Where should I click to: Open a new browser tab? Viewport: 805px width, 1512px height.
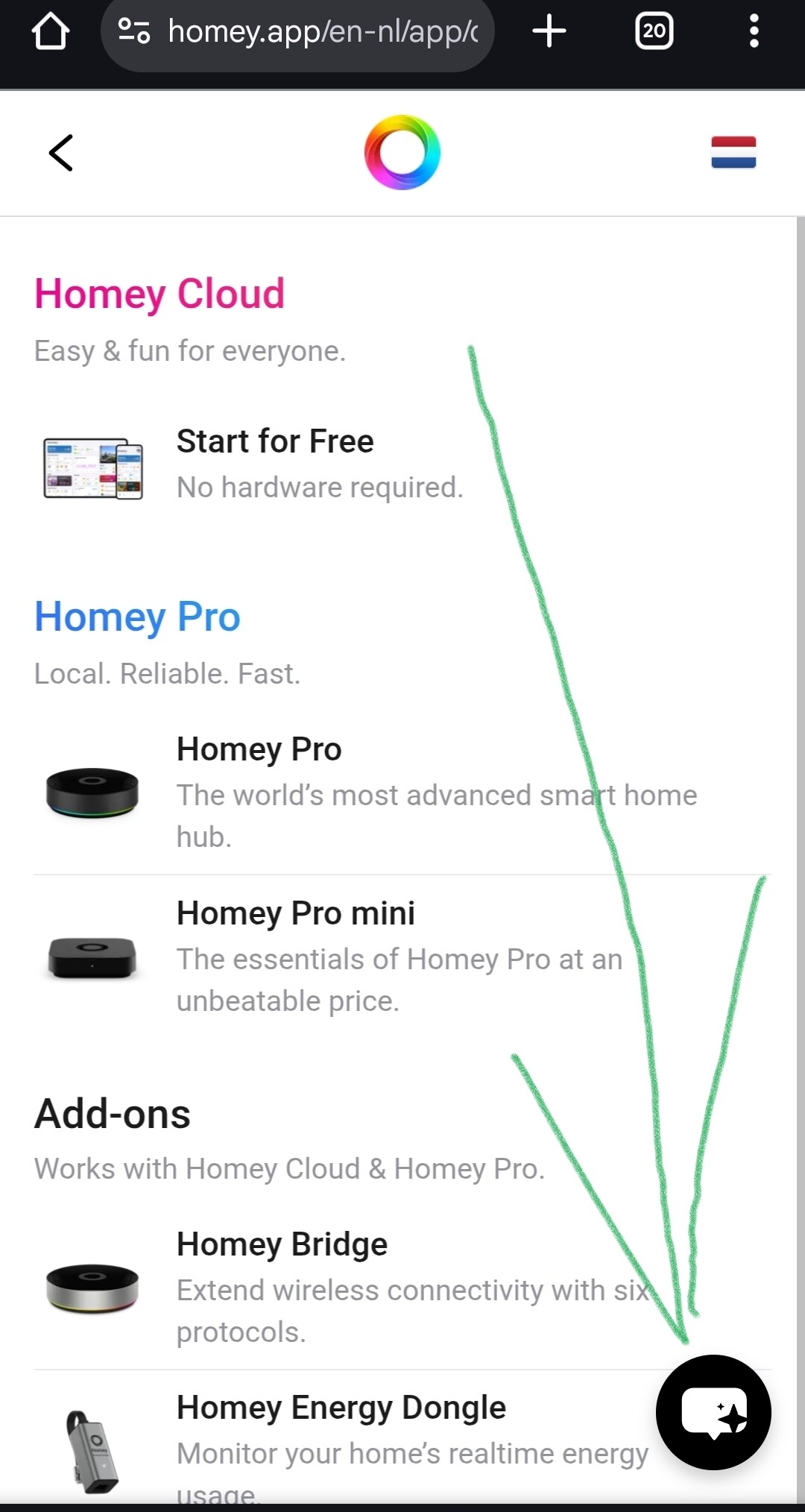[549, 31]
